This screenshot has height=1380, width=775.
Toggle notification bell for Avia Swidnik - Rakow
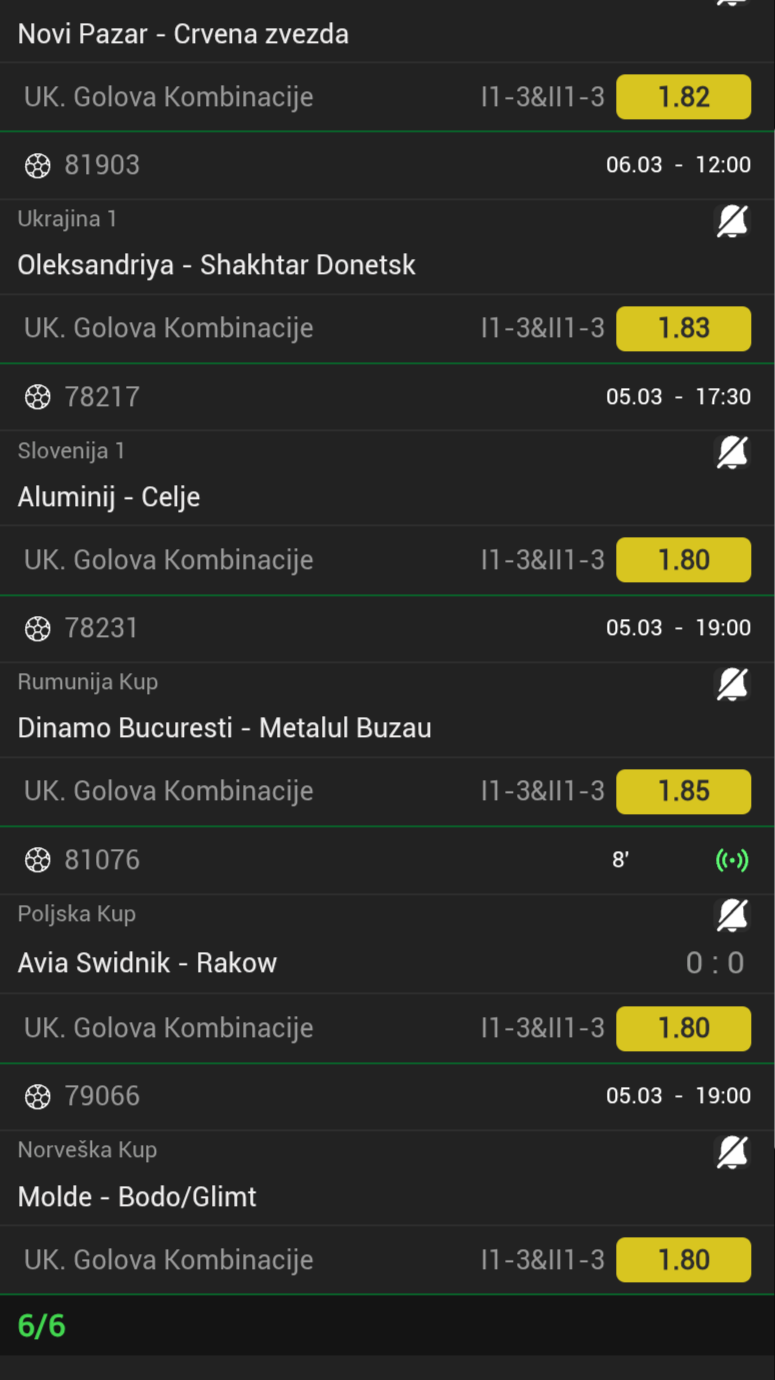point(732,915)
